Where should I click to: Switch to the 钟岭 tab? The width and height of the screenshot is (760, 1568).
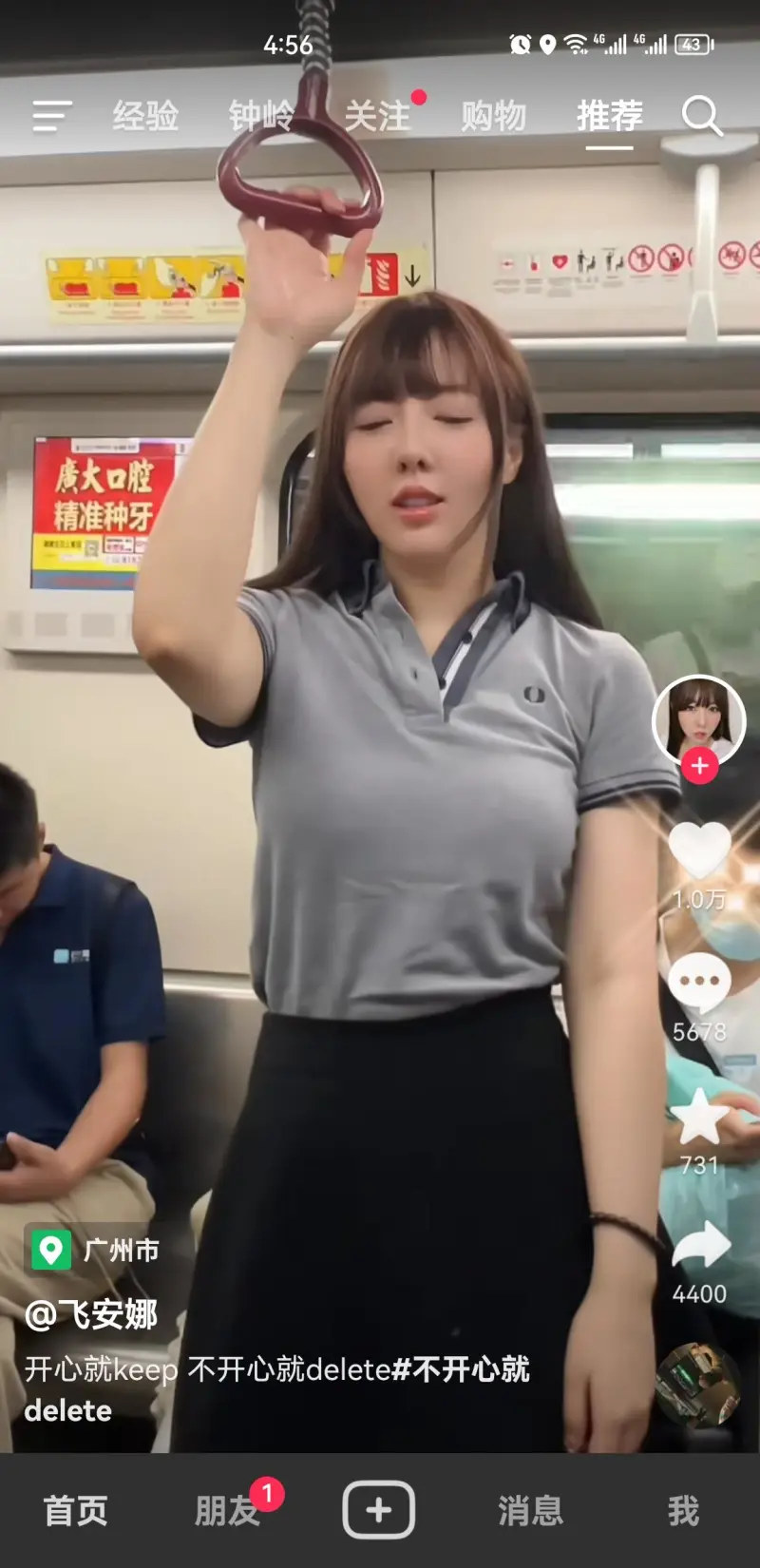(x=261, y=116)
